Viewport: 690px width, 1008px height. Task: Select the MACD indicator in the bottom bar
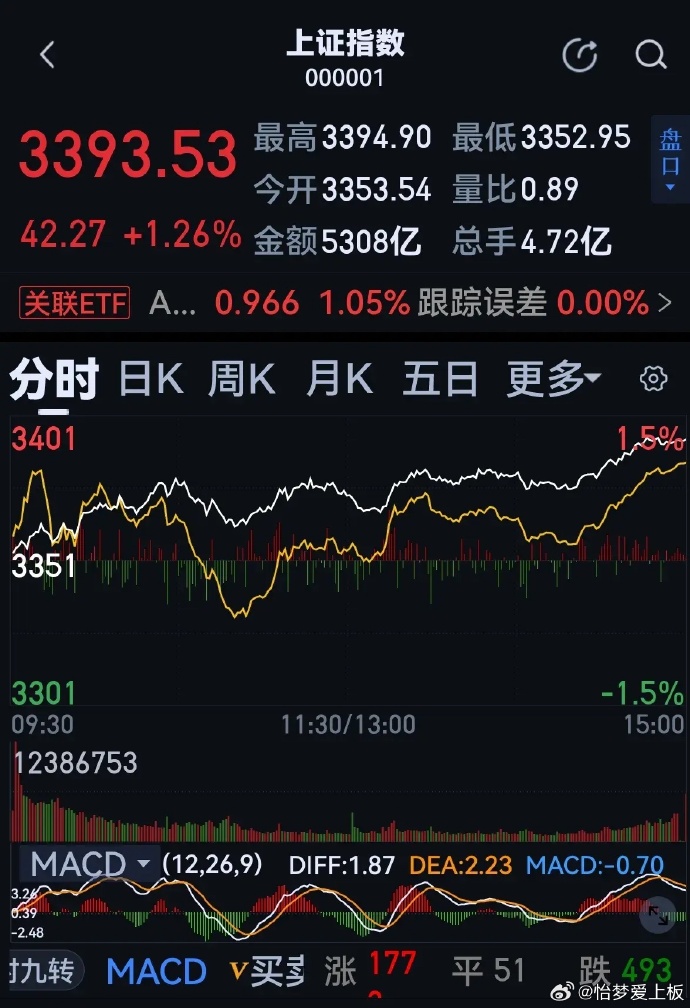(x=156, y=971)
